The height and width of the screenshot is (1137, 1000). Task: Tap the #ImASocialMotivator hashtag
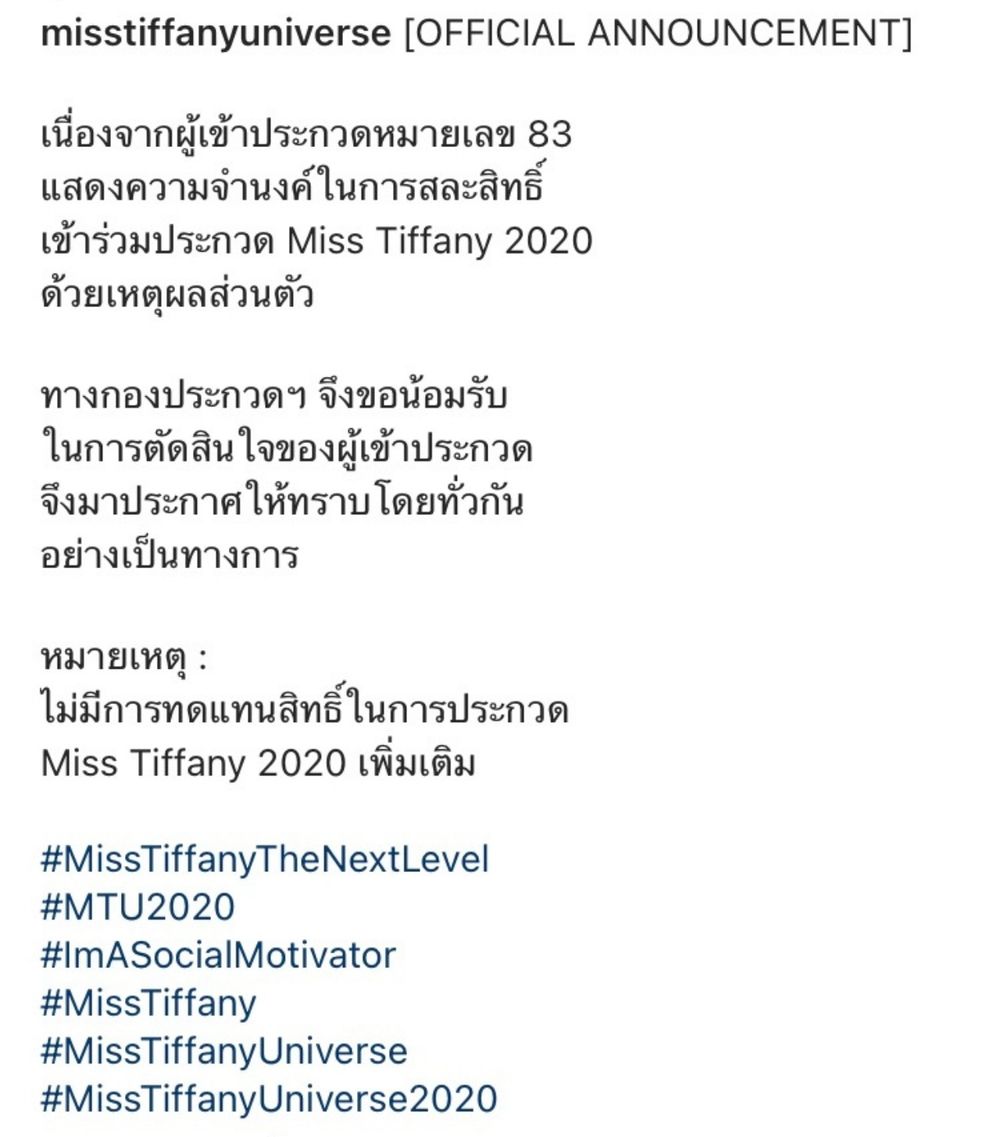217,955
